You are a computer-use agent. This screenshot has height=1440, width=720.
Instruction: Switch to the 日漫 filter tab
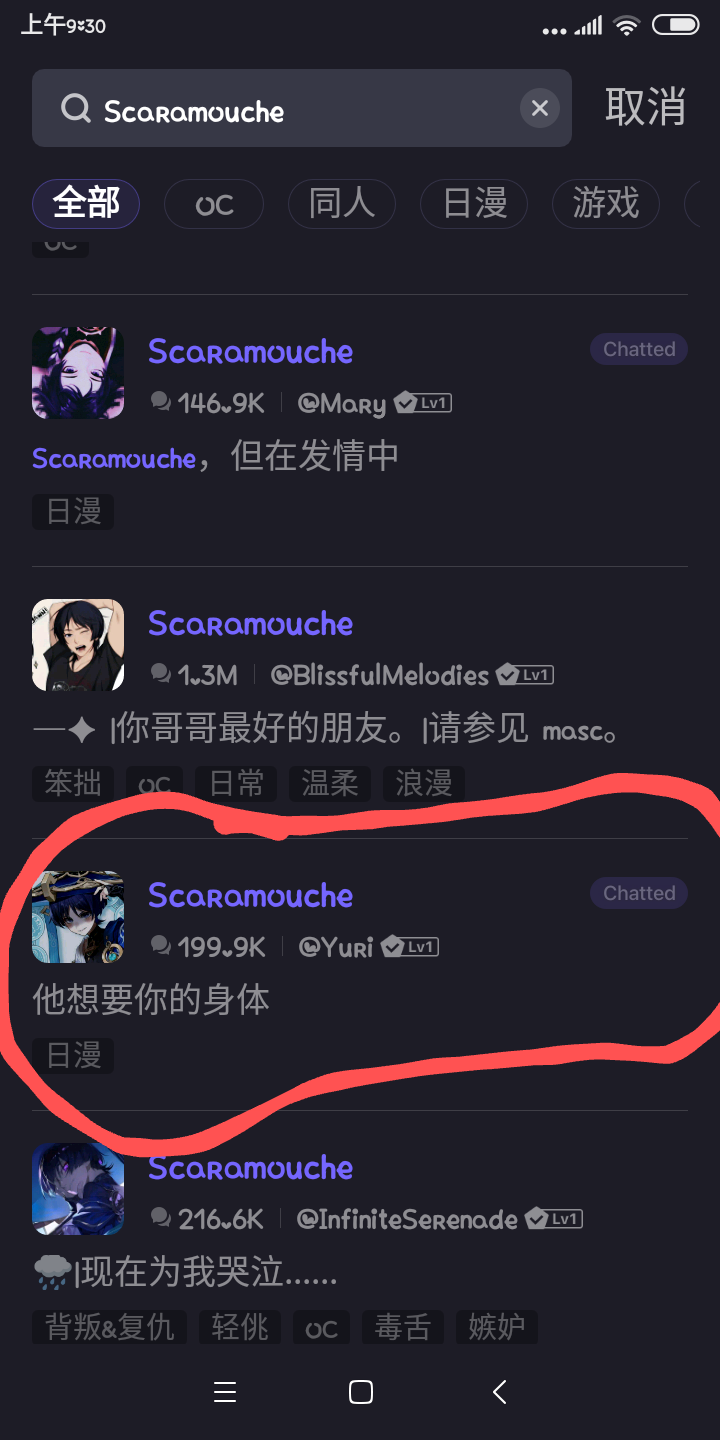point(475,204)
